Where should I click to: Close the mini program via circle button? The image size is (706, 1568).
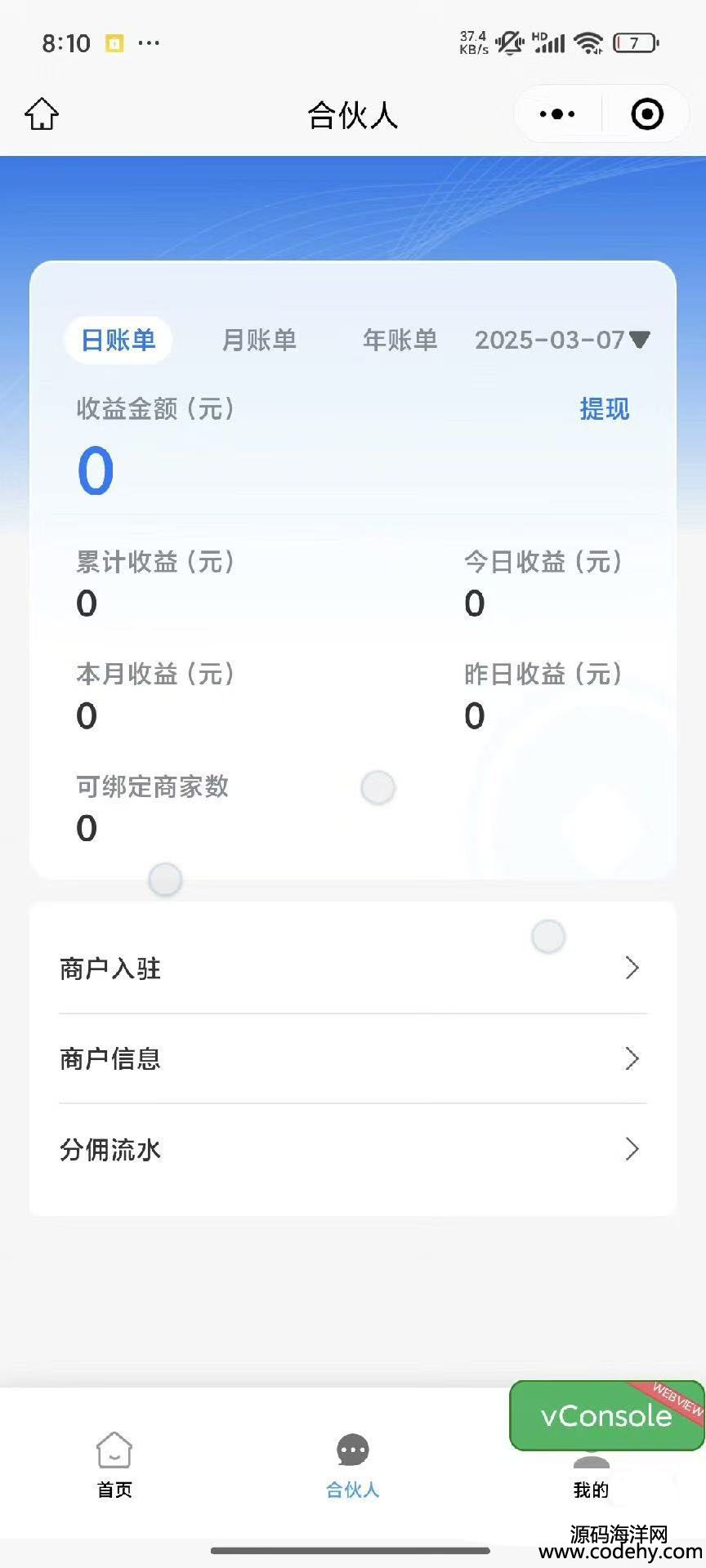pos(647,114)
